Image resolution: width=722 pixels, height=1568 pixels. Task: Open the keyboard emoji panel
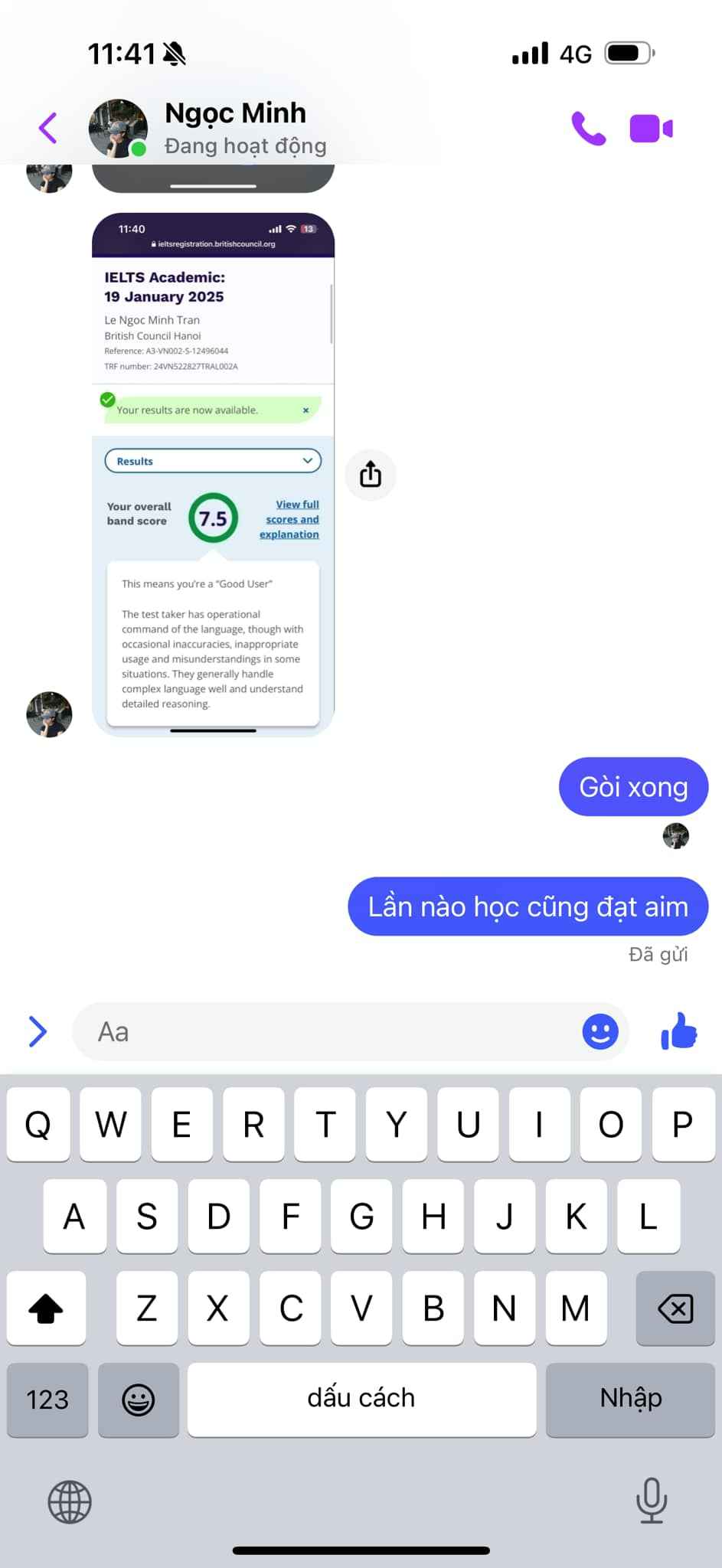[139, 1400]
